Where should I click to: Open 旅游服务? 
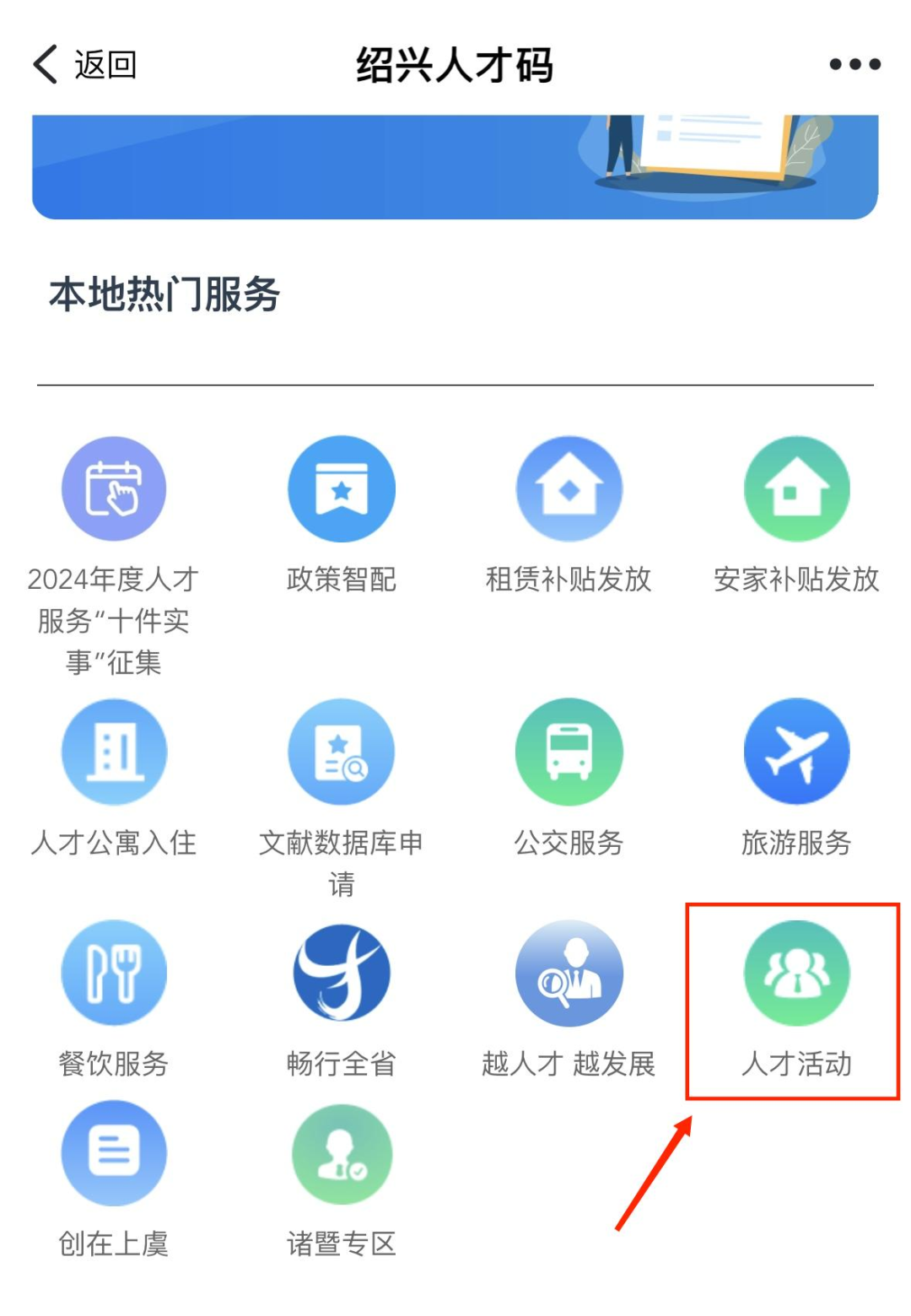[x=796, y=752]
